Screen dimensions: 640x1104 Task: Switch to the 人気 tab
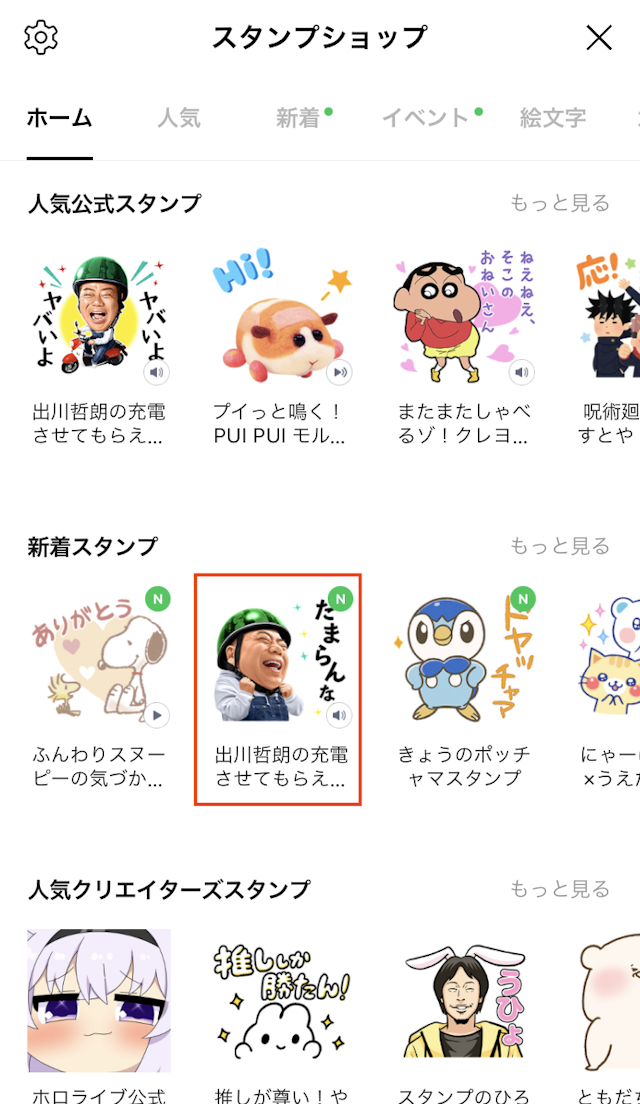[179, 117]
